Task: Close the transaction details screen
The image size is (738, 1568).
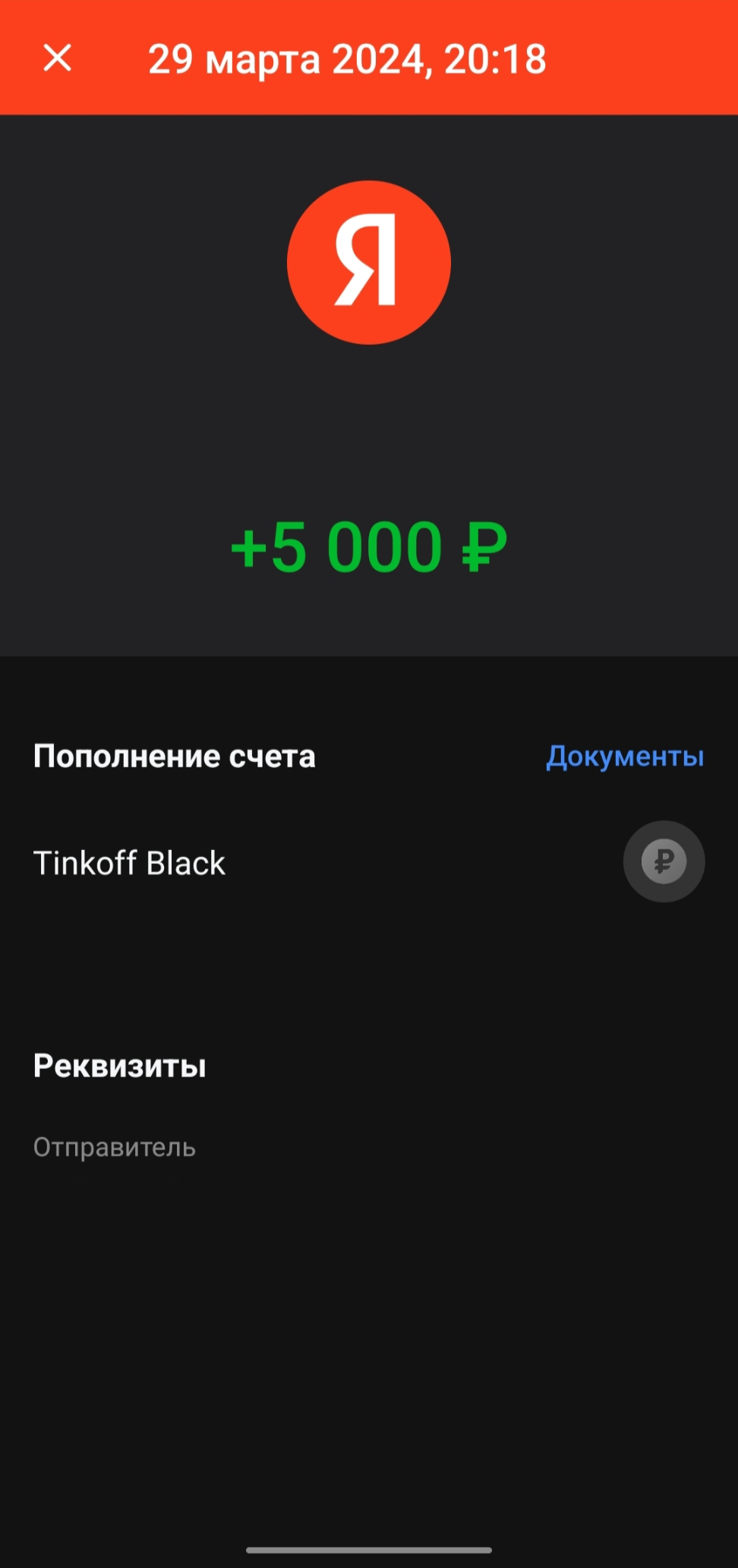Action: click(58, 58)
